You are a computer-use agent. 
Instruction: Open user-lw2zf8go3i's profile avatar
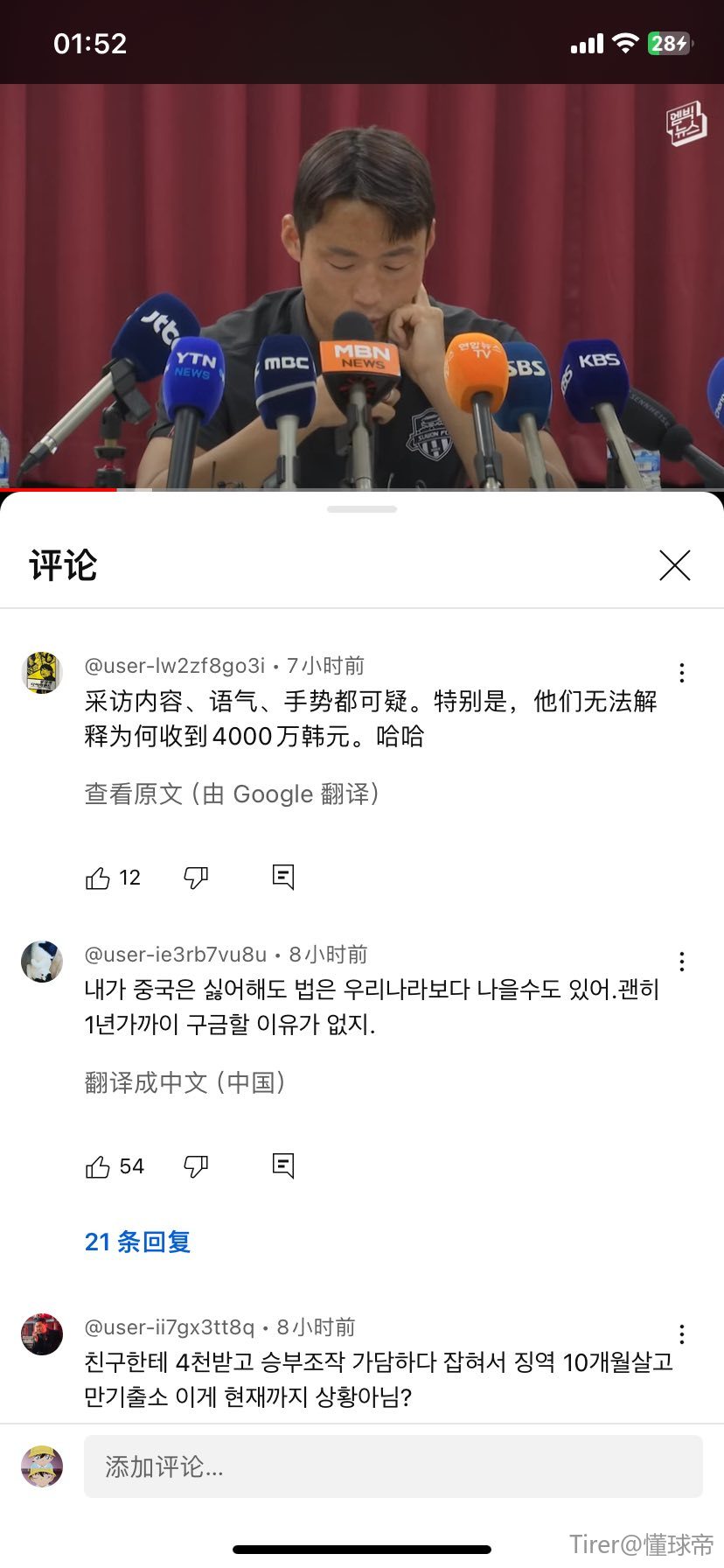point(42,673)
